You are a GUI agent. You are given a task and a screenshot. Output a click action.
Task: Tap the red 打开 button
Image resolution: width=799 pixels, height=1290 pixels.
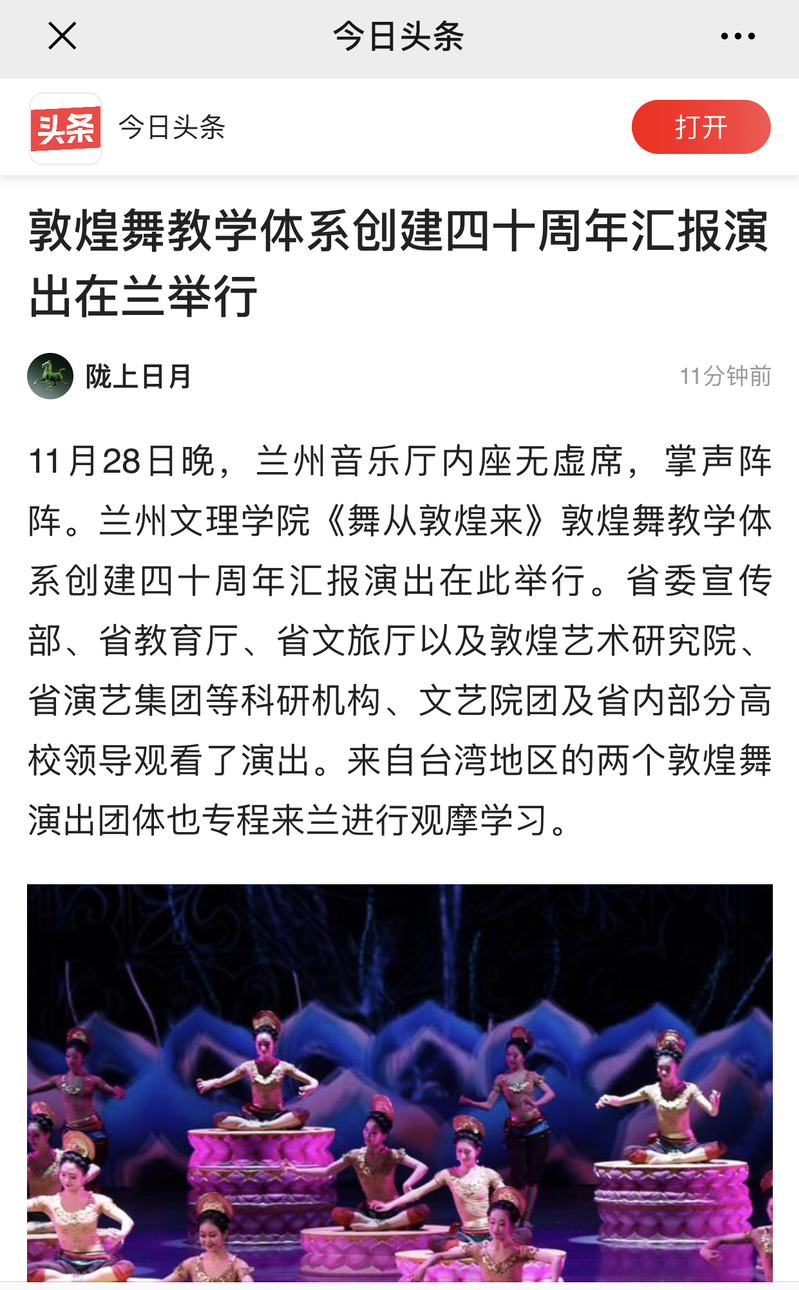coord(700,127)
